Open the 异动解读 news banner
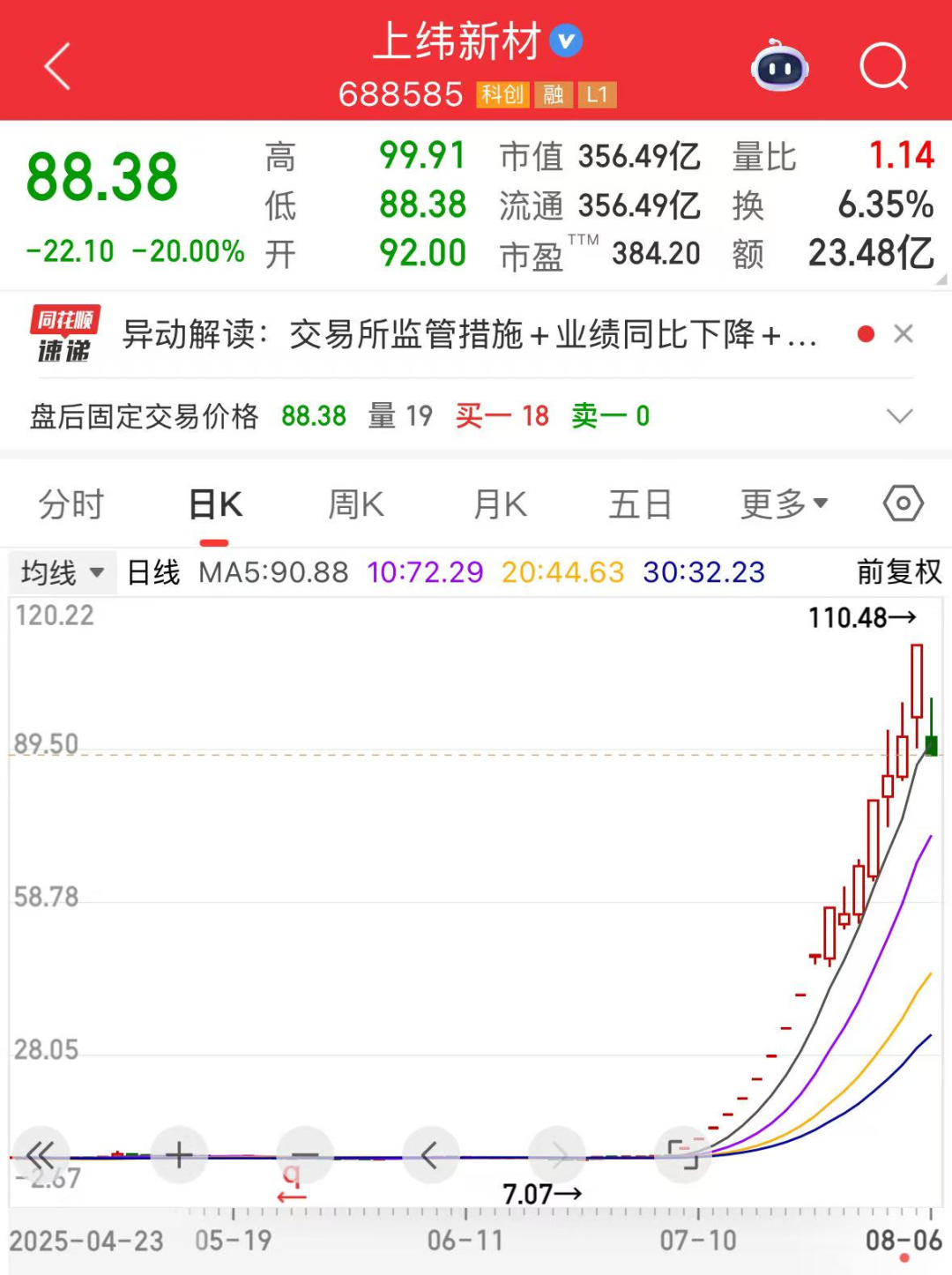Viewport: 952px width, 1275px height. (x=467, y=335)
